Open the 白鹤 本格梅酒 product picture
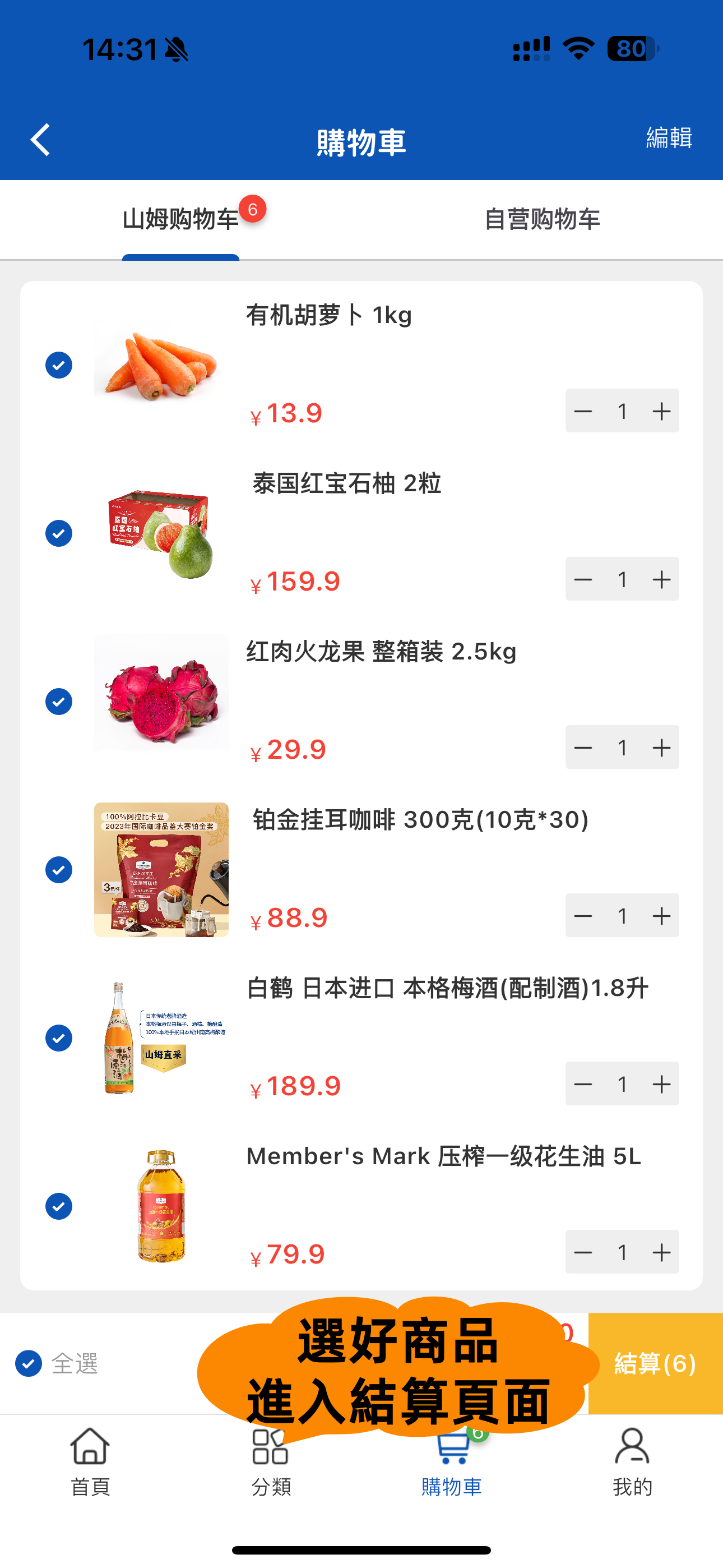723x1568 pixels. coord(161,1038)
